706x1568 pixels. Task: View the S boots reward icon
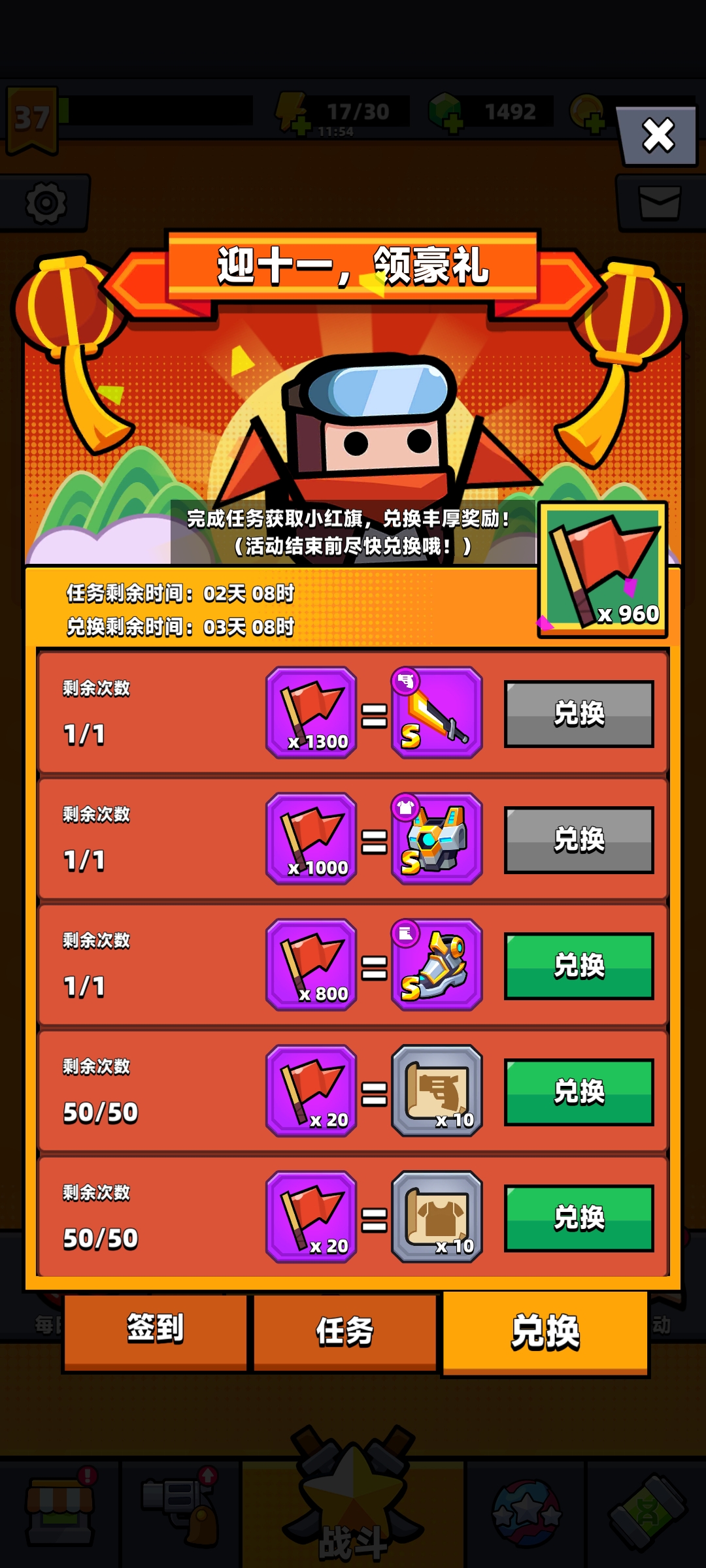437,965
